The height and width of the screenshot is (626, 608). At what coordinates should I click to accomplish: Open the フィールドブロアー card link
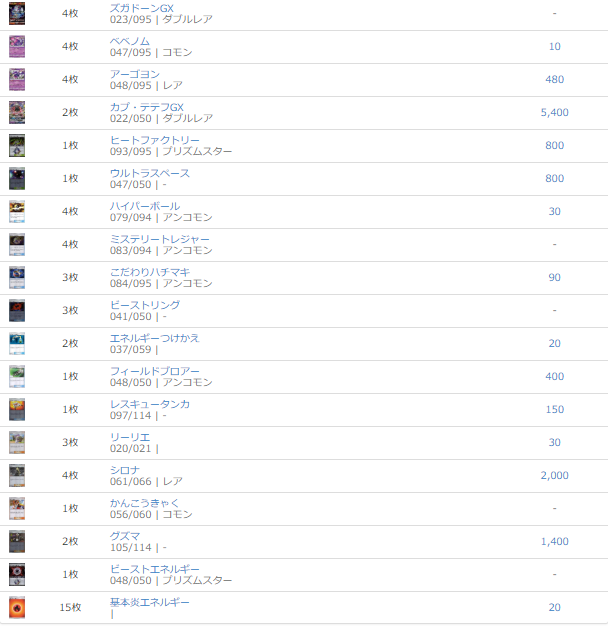pos(154,371)
